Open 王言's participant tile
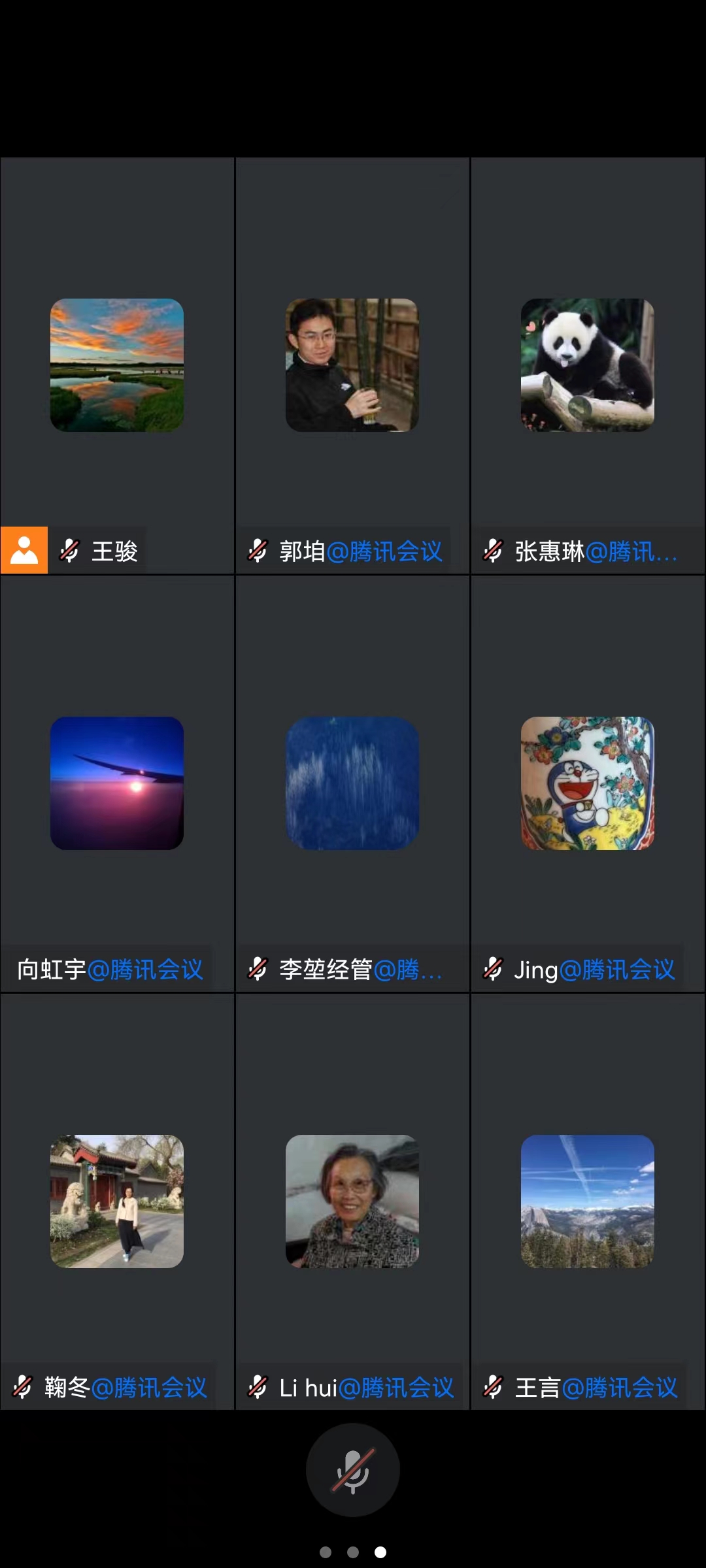706x1568 pixels. [x=587, y=1201]
